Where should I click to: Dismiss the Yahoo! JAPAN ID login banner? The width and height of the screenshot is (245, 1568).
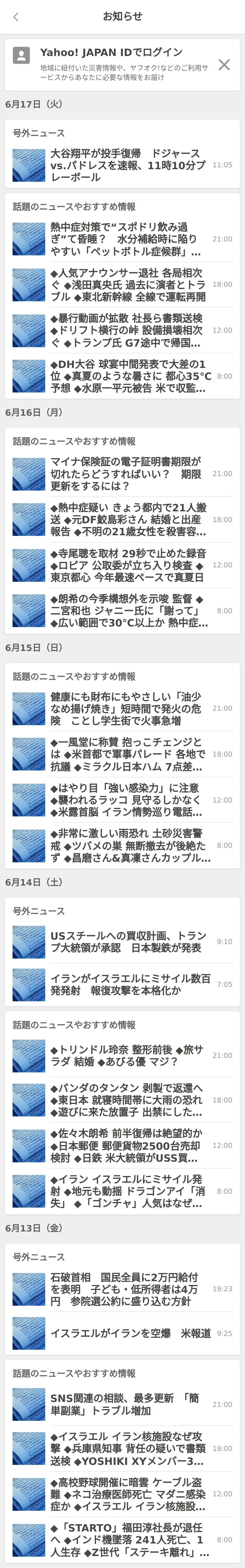click(x=224, y=65)
